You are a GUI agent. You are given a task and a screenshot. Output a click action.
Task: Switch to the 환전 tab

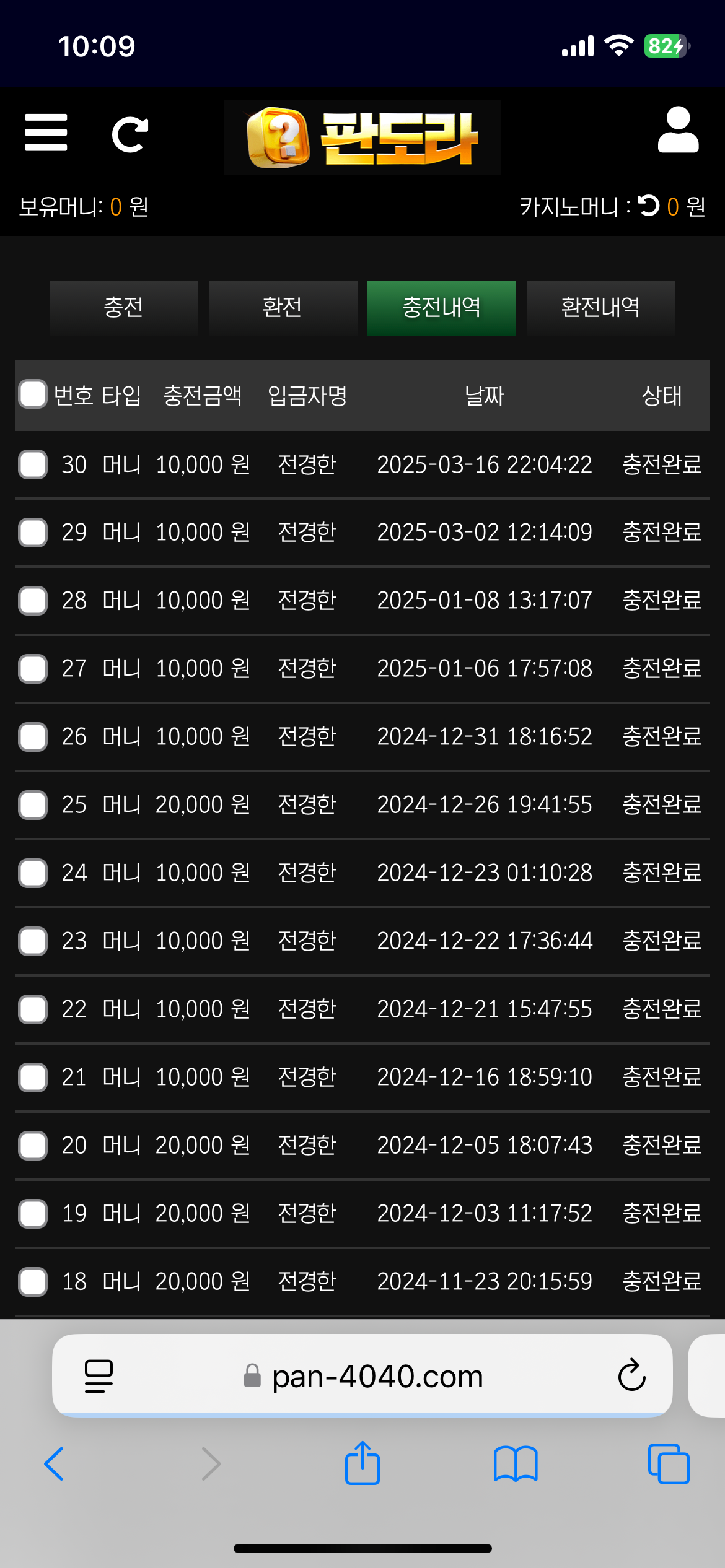(283, 308)
